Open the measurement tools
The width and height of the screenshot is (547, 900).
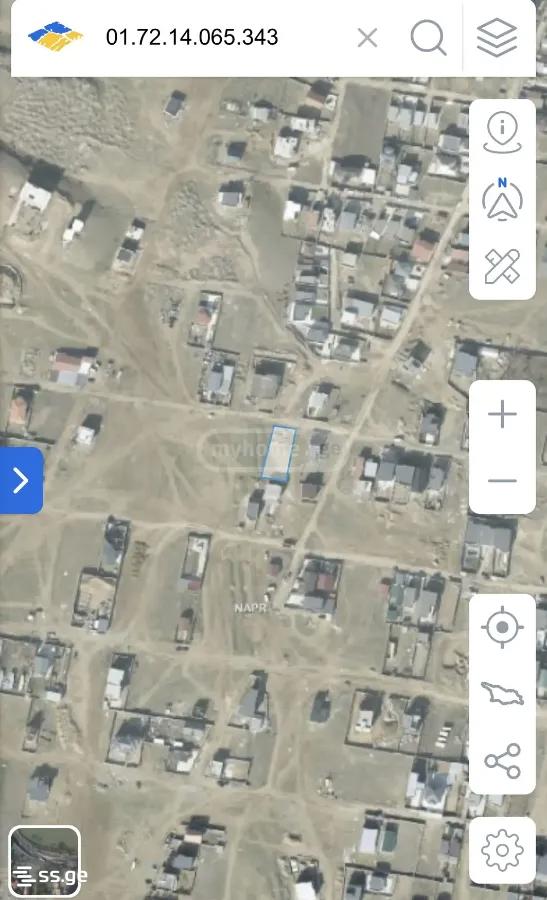coord(502,266)
